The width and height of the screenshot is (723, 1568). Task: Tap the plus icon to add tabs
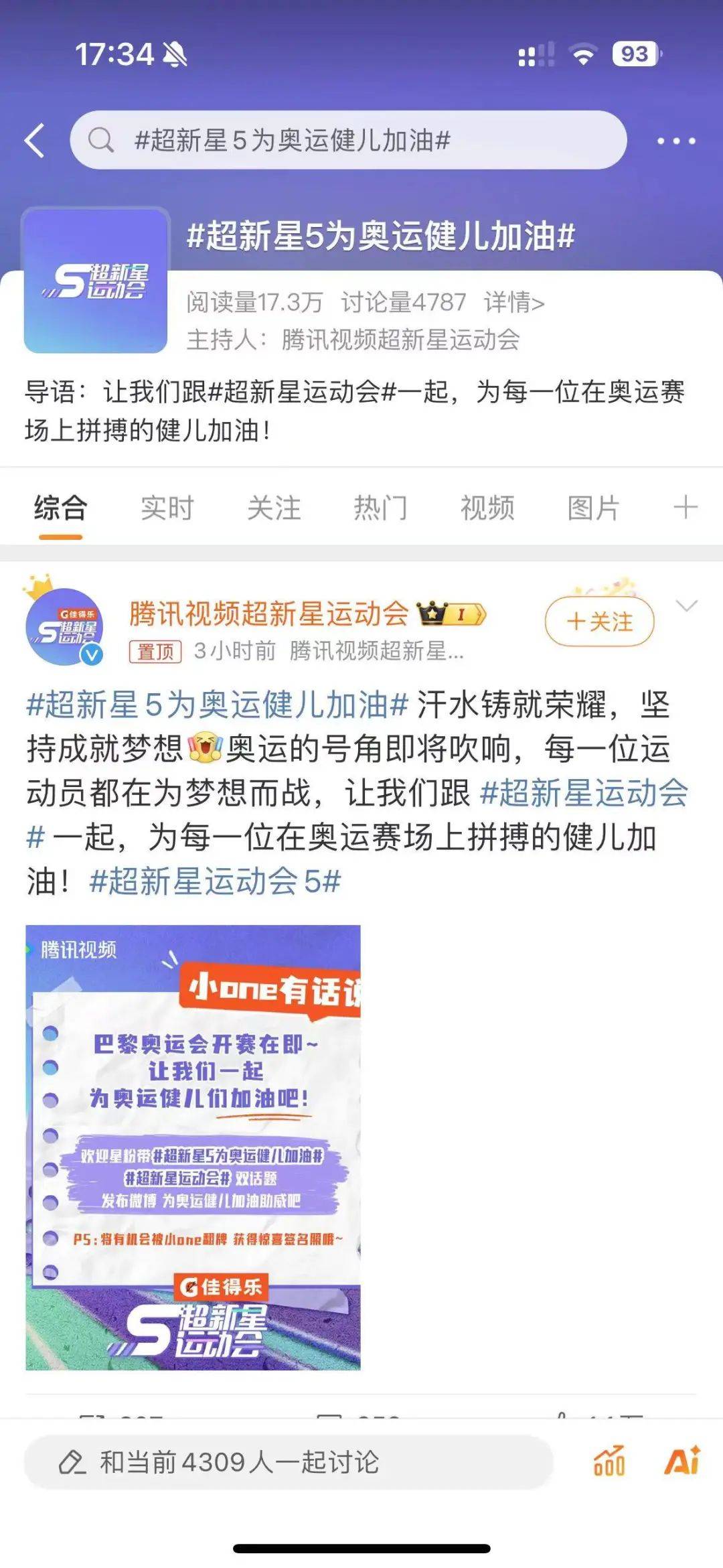685,507
